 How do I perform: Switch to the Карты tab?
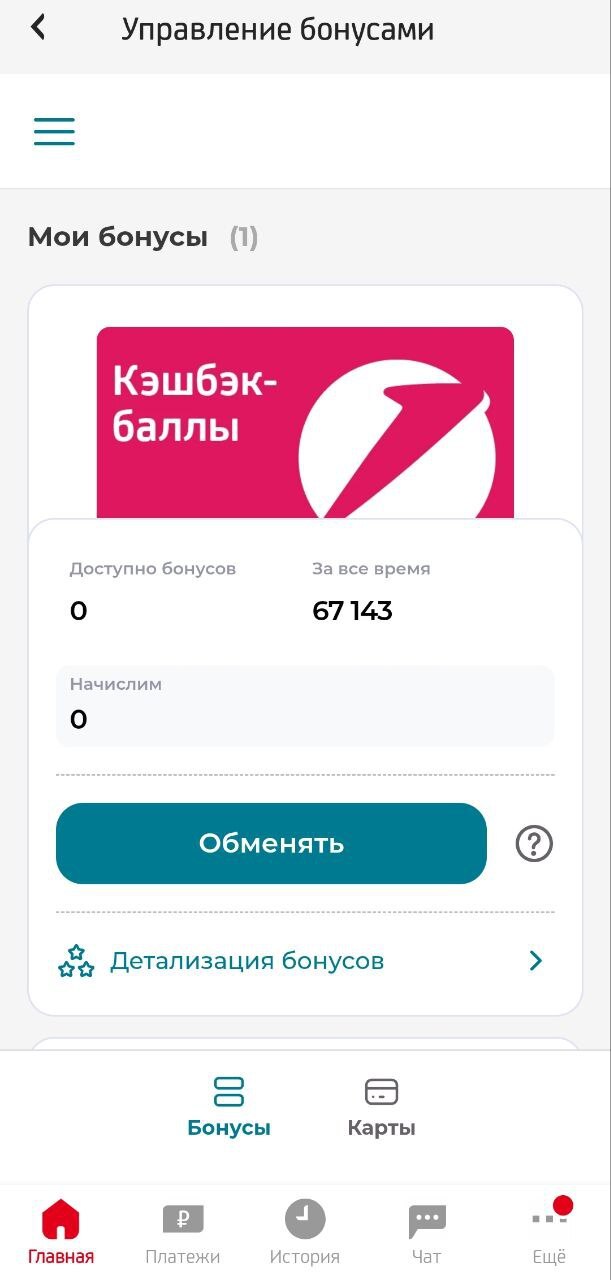(x=381, y=1107)
